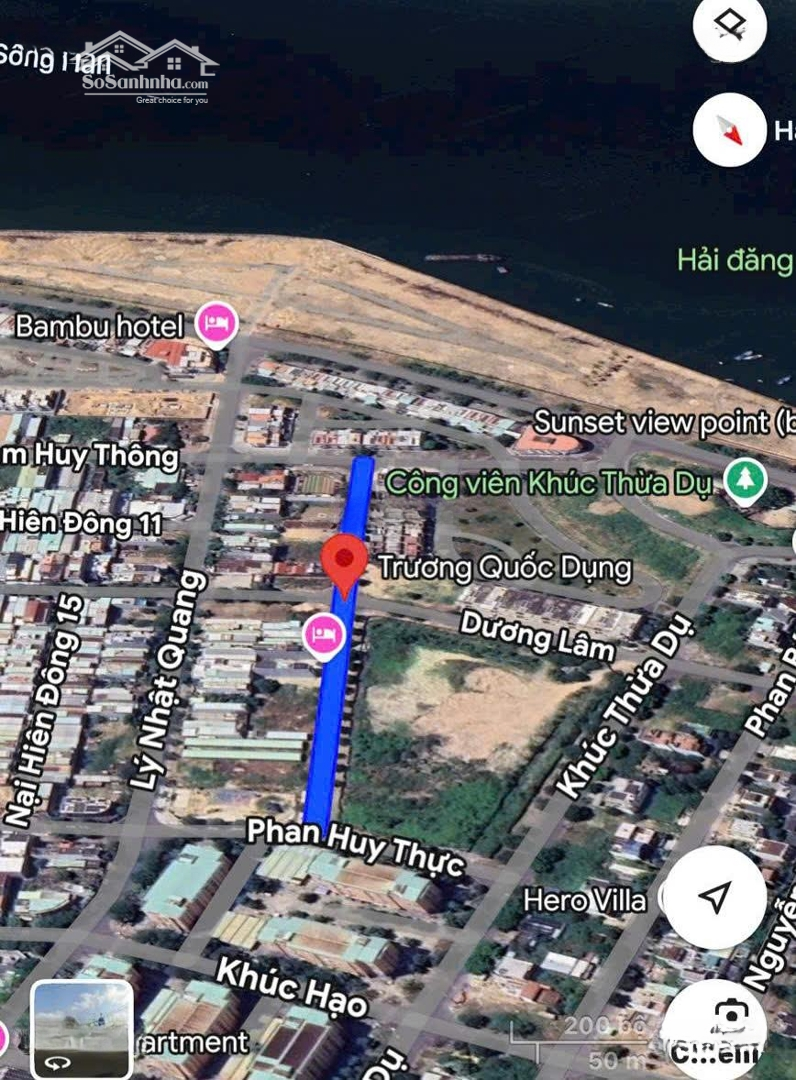This screenshot has height=1080, width=796.
Task: Tap the compass to reset map orientation
Action: coord(730,130)
